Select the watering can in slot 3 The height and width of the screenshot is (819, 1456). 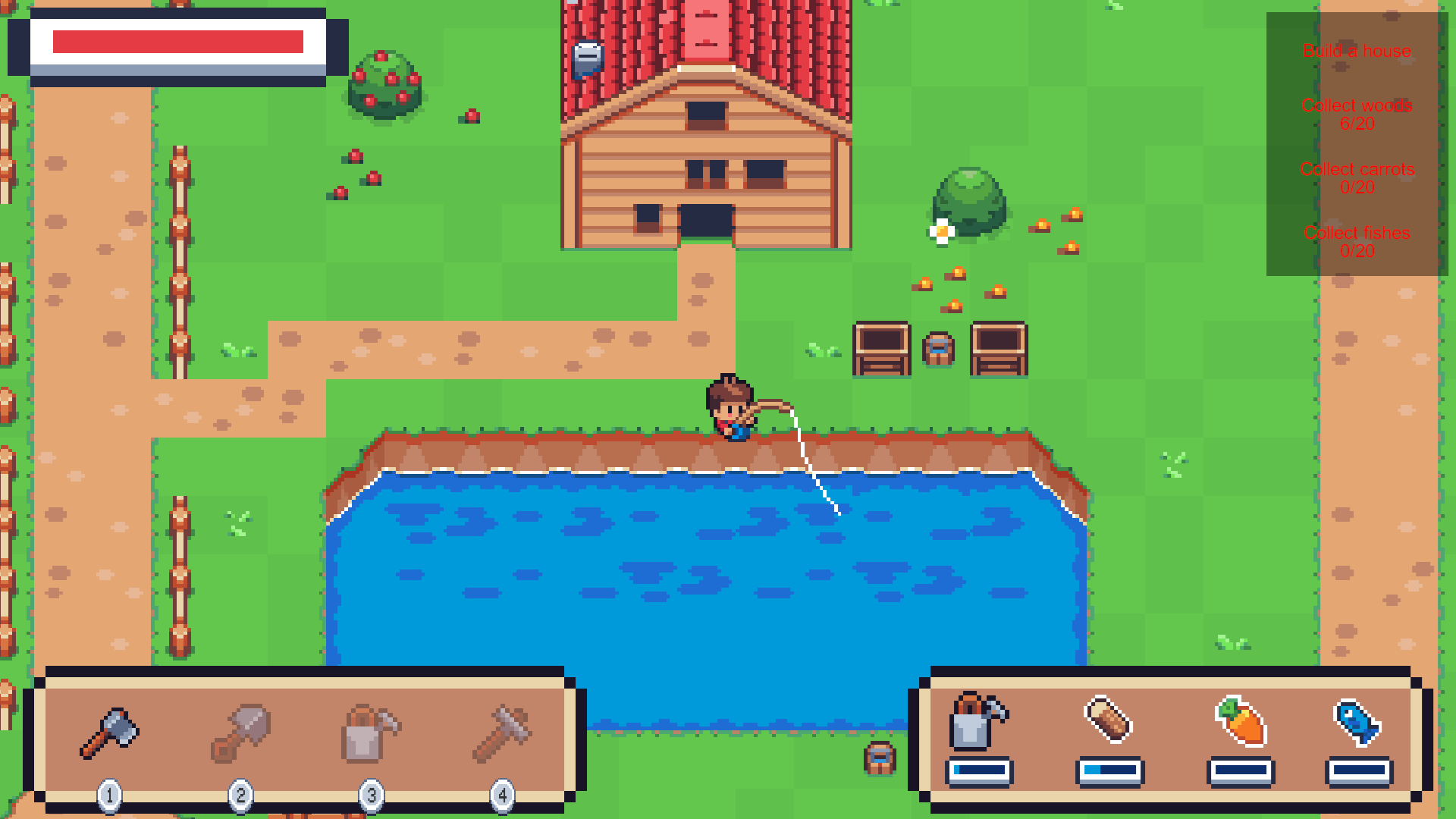(370, 733)
